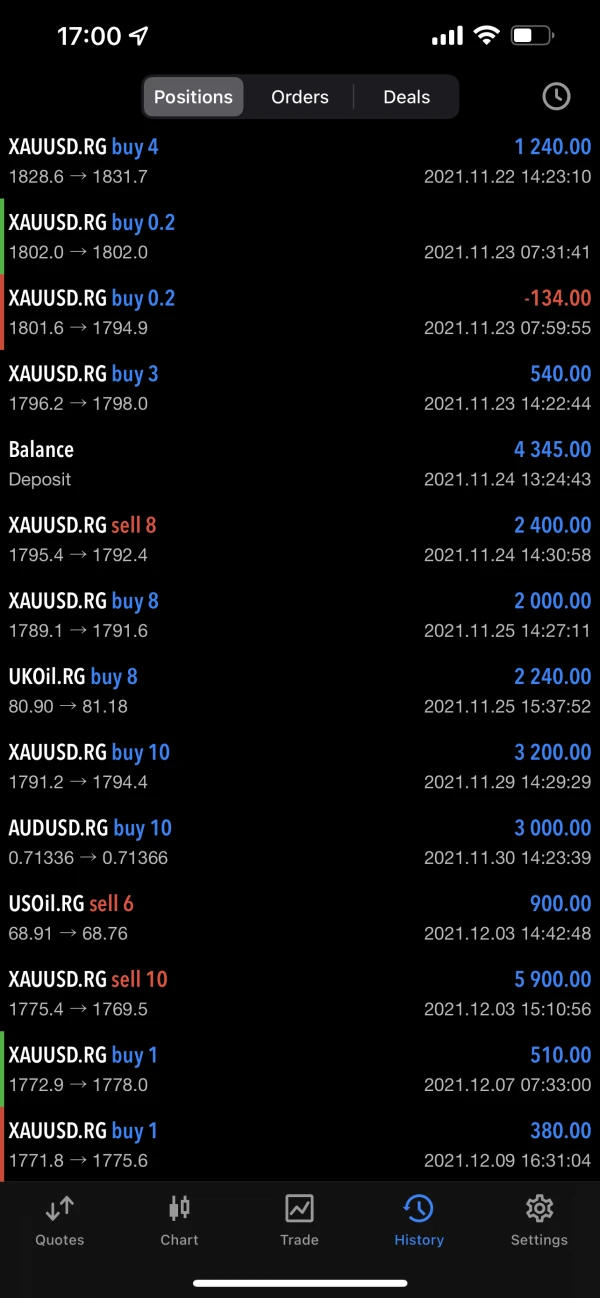Open the Chart tab
The width and height of the screenshot is (600, 1298).
[x=179, y=1220]
